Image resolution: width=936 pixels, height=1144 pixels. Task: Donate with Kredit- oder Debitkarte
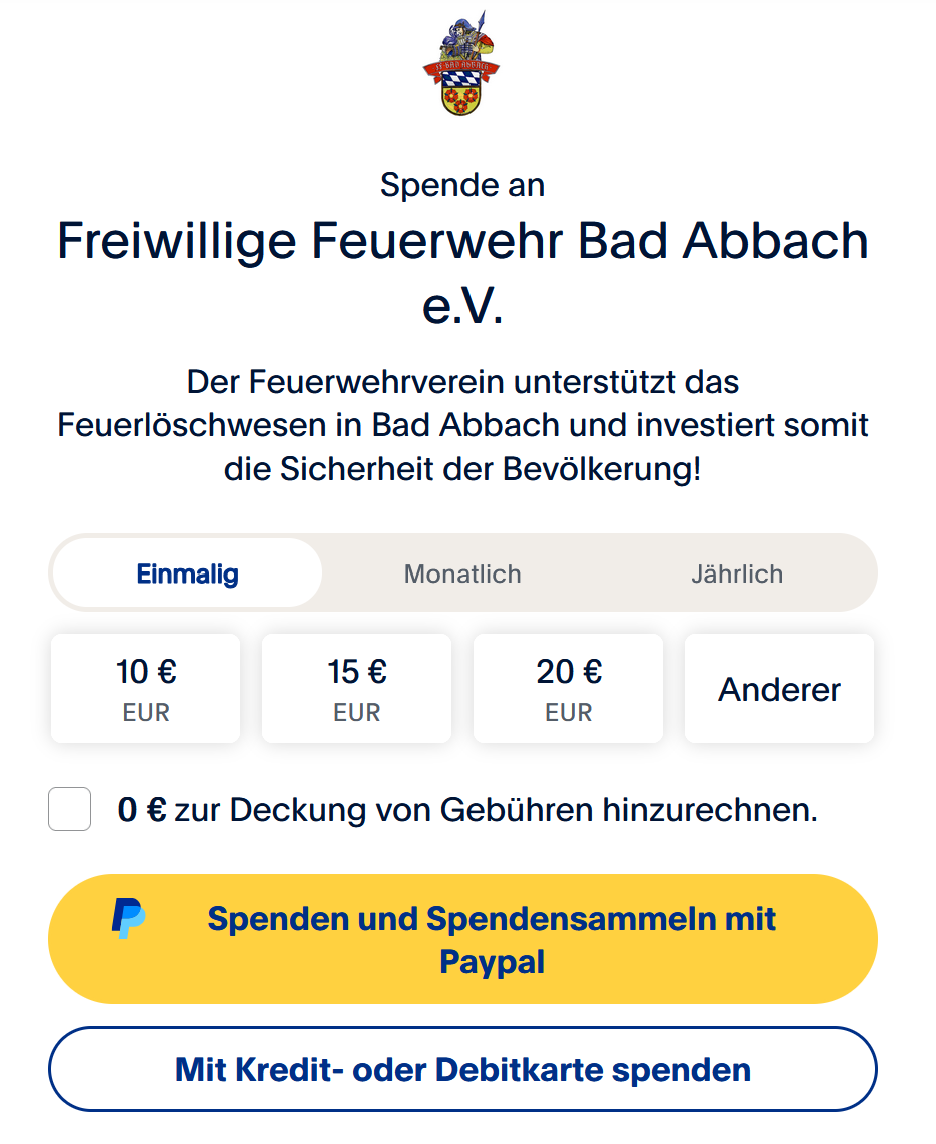(463, 1069)
